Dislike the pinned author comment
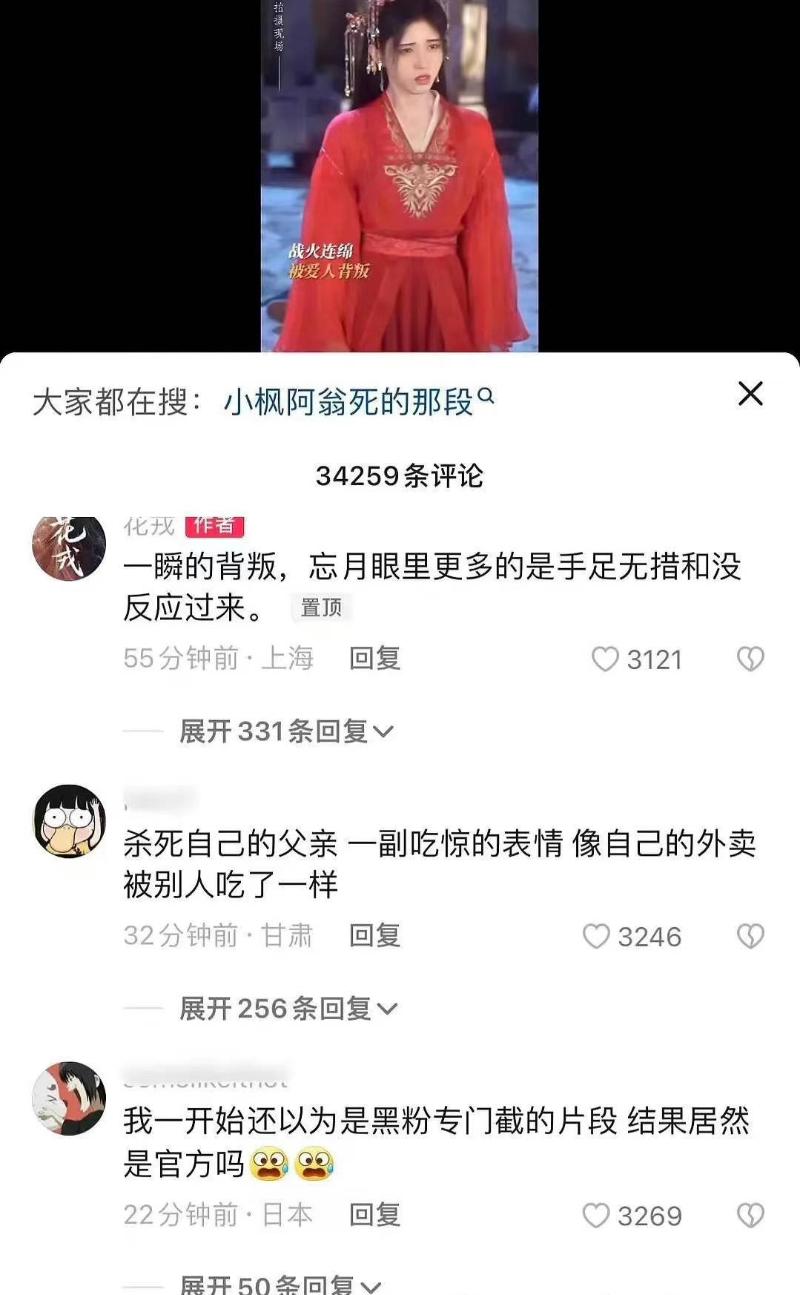 [750, 659]
